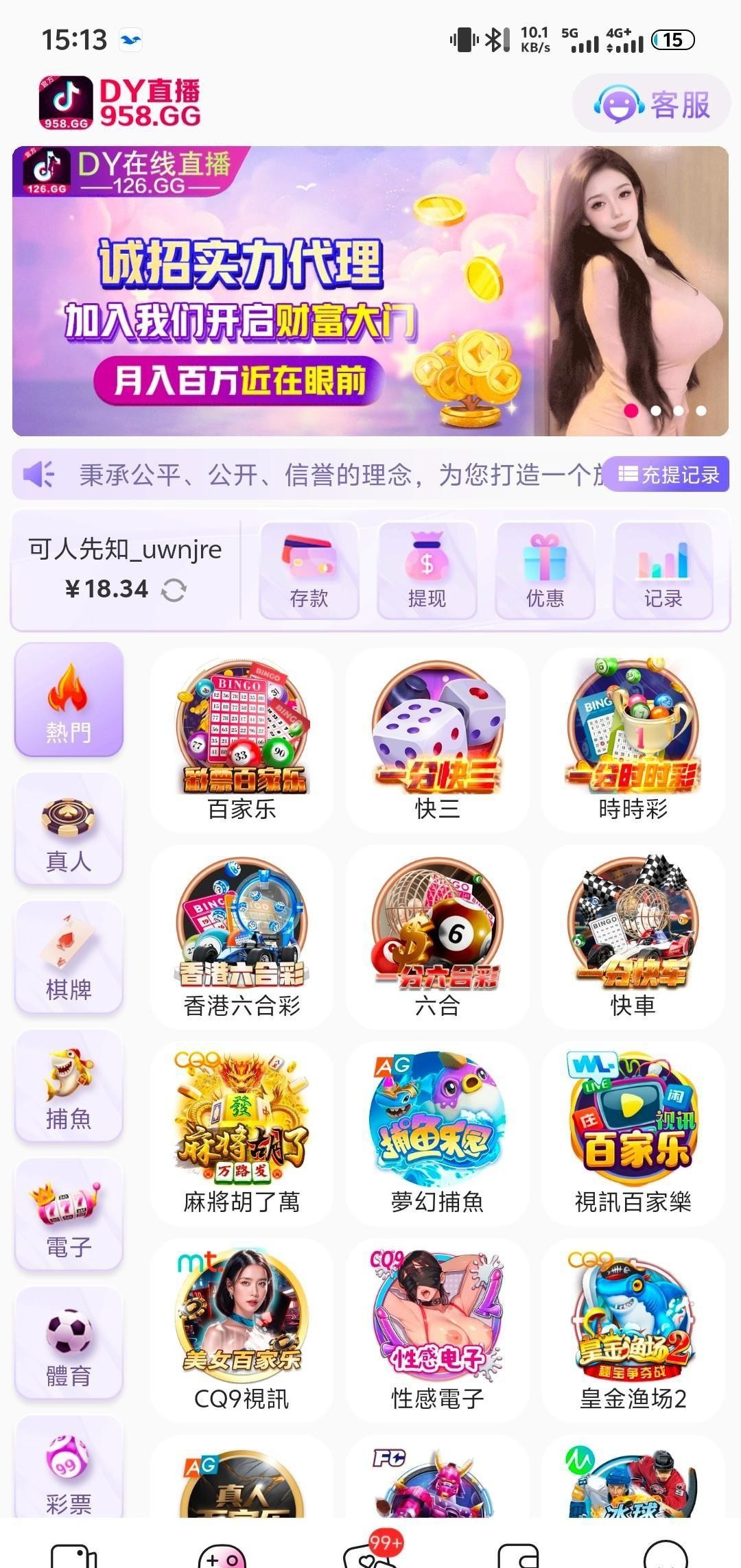Refresh the account balance
741x1568 pixels.
point(174,590)
